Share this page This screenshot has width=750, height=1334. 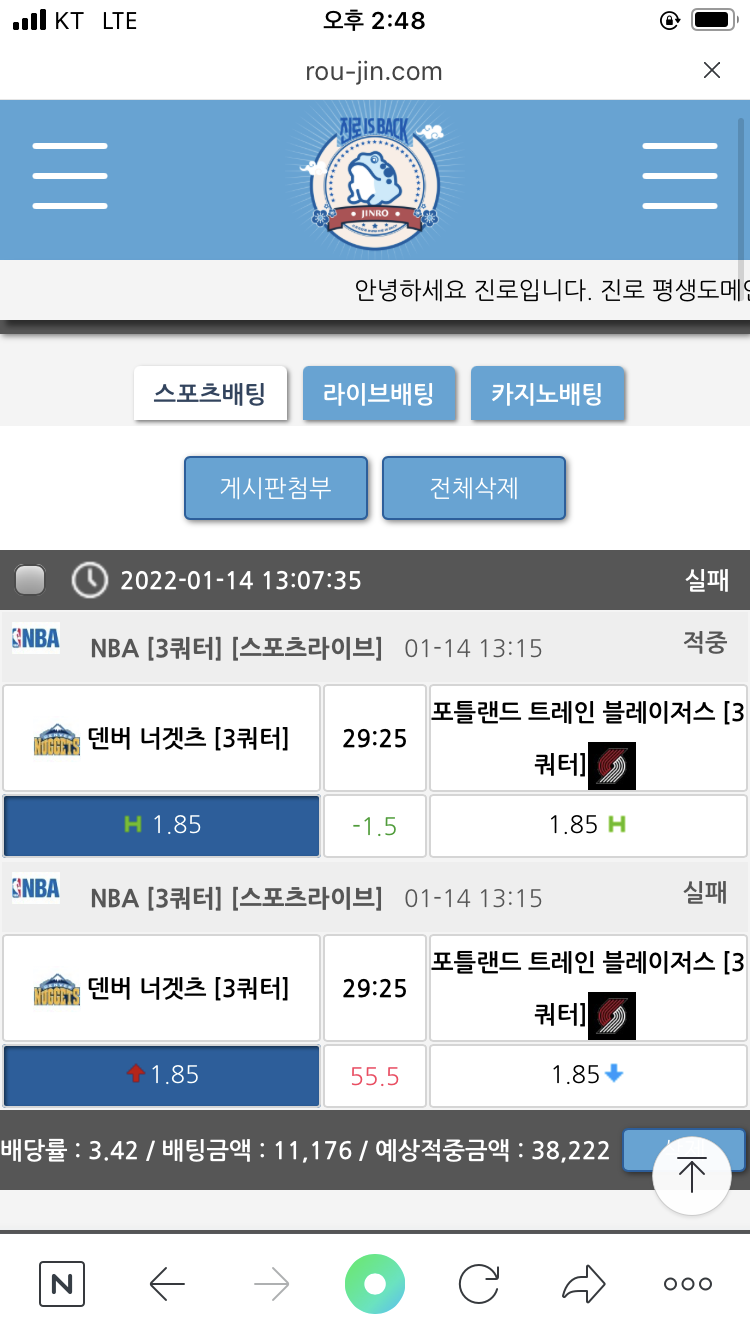tap(583, 1284)
